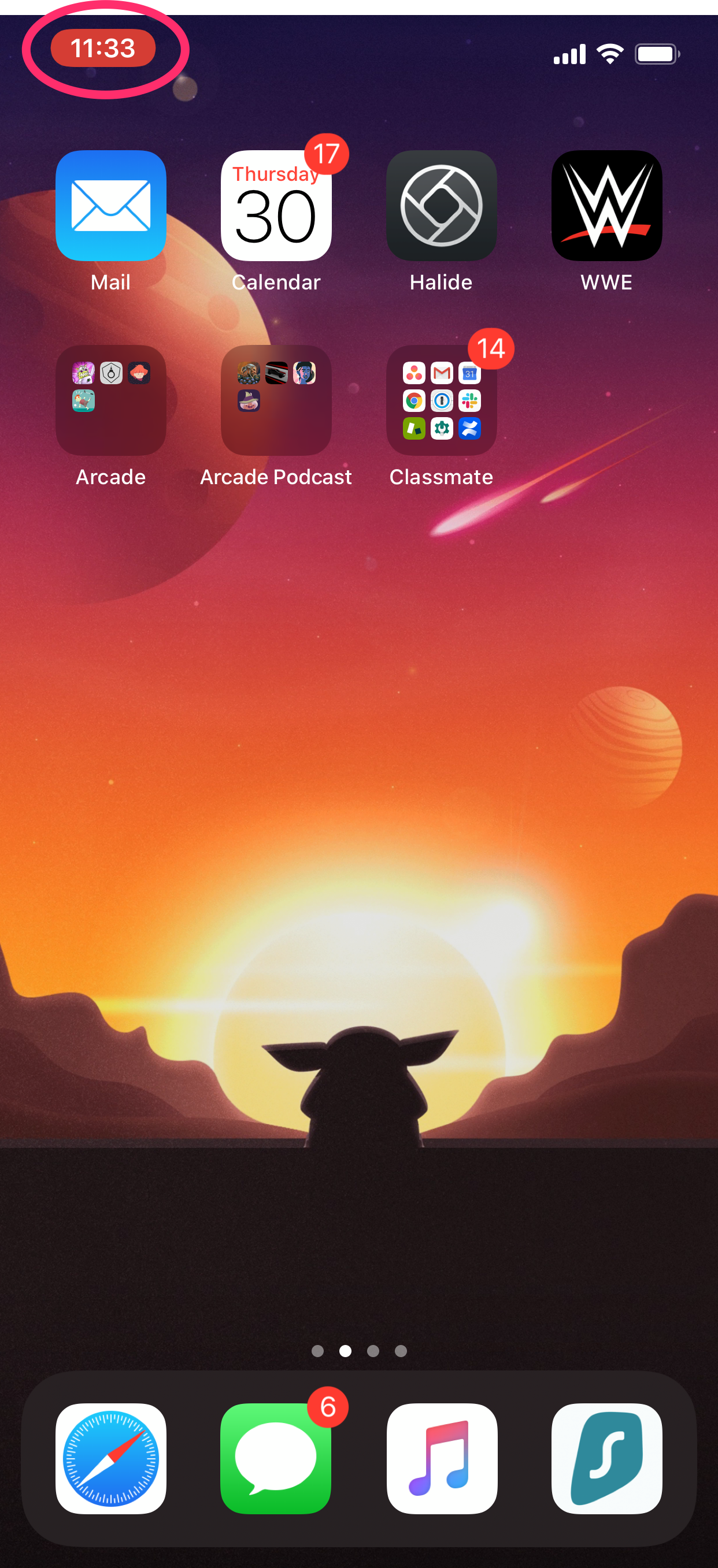Open the Mail app
Image resolution: width=718 pixels, height=1568 pixels.
[110, 206]
